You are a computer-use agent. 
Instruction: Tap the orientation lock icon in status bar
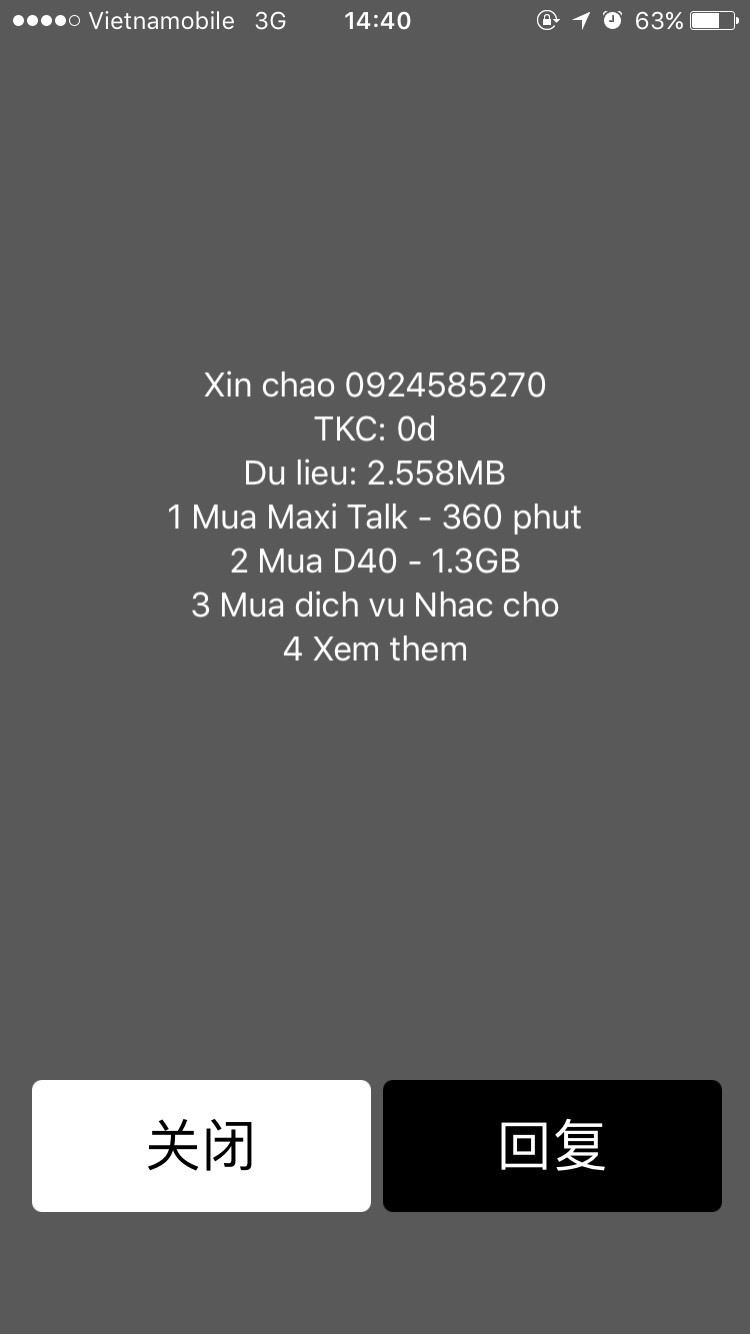click(x=549, y=20)
